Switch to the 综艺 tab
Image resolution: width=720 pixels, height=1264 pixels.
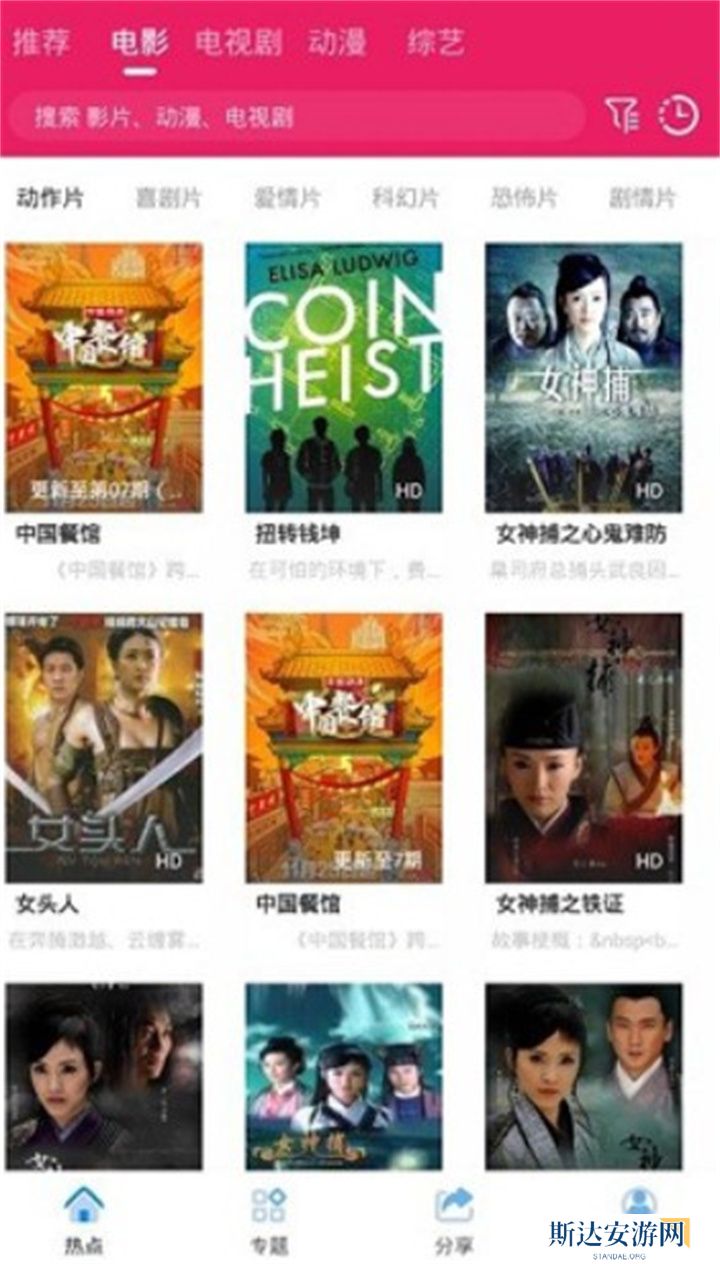436,43
